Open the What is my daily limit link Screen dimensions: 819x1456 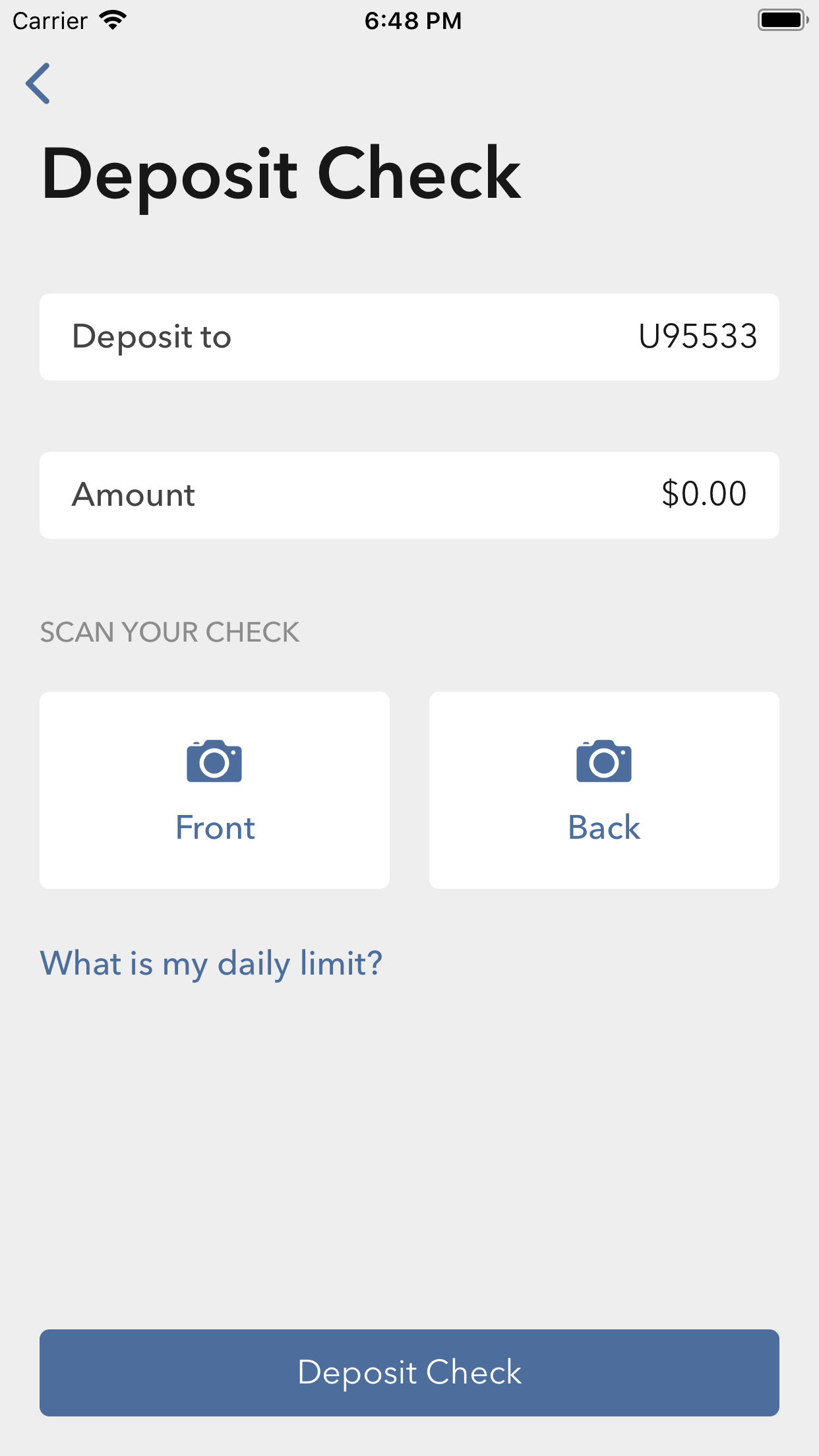(x=211, y=964)
